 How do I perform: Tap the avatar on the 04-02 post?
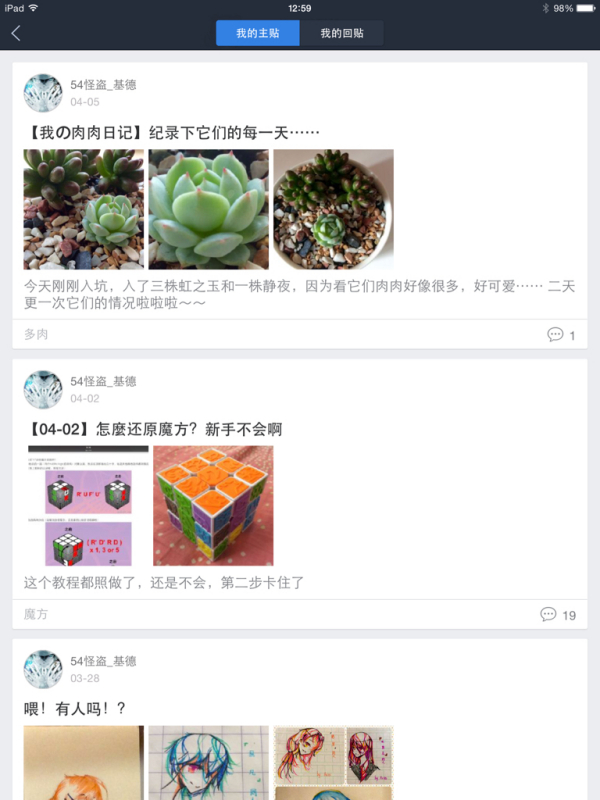point(43,389)
